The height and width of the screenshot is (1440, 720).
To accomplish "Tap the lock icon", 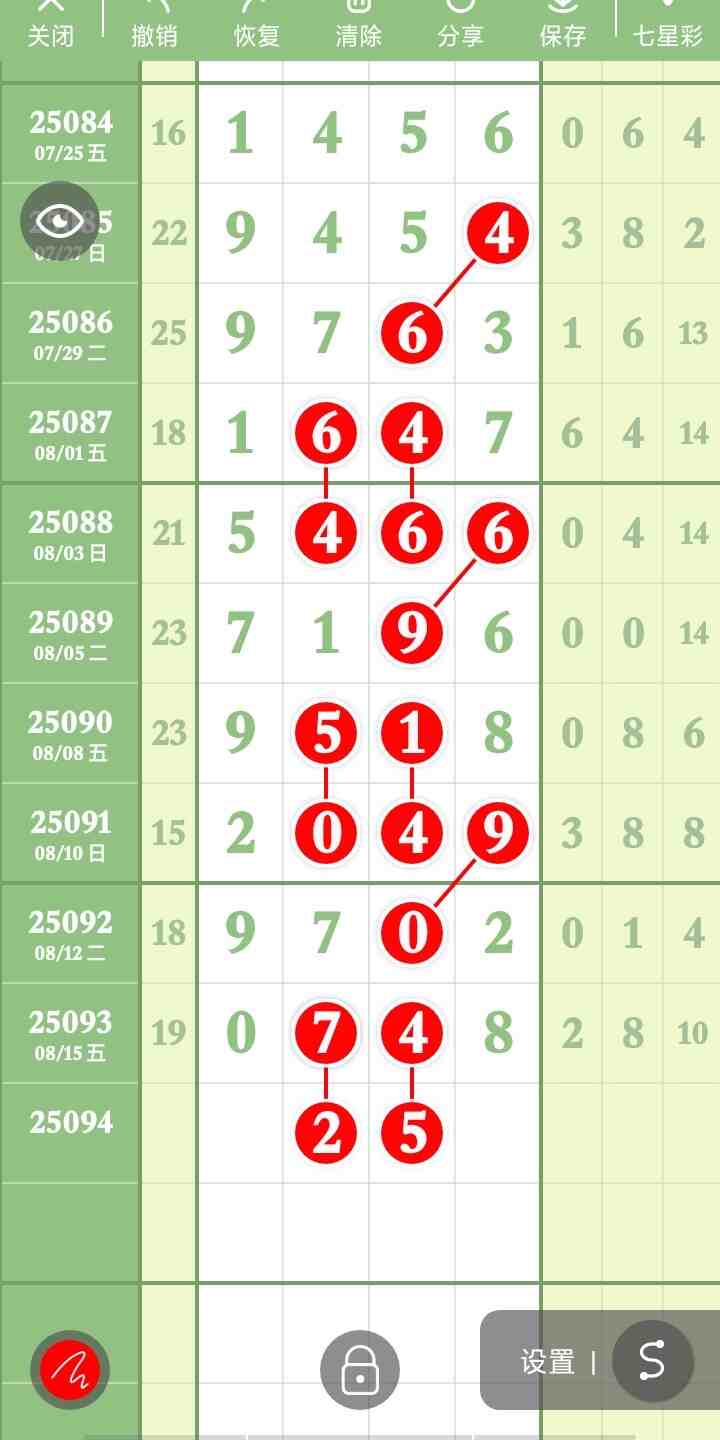I will [x=360, y=1369].
